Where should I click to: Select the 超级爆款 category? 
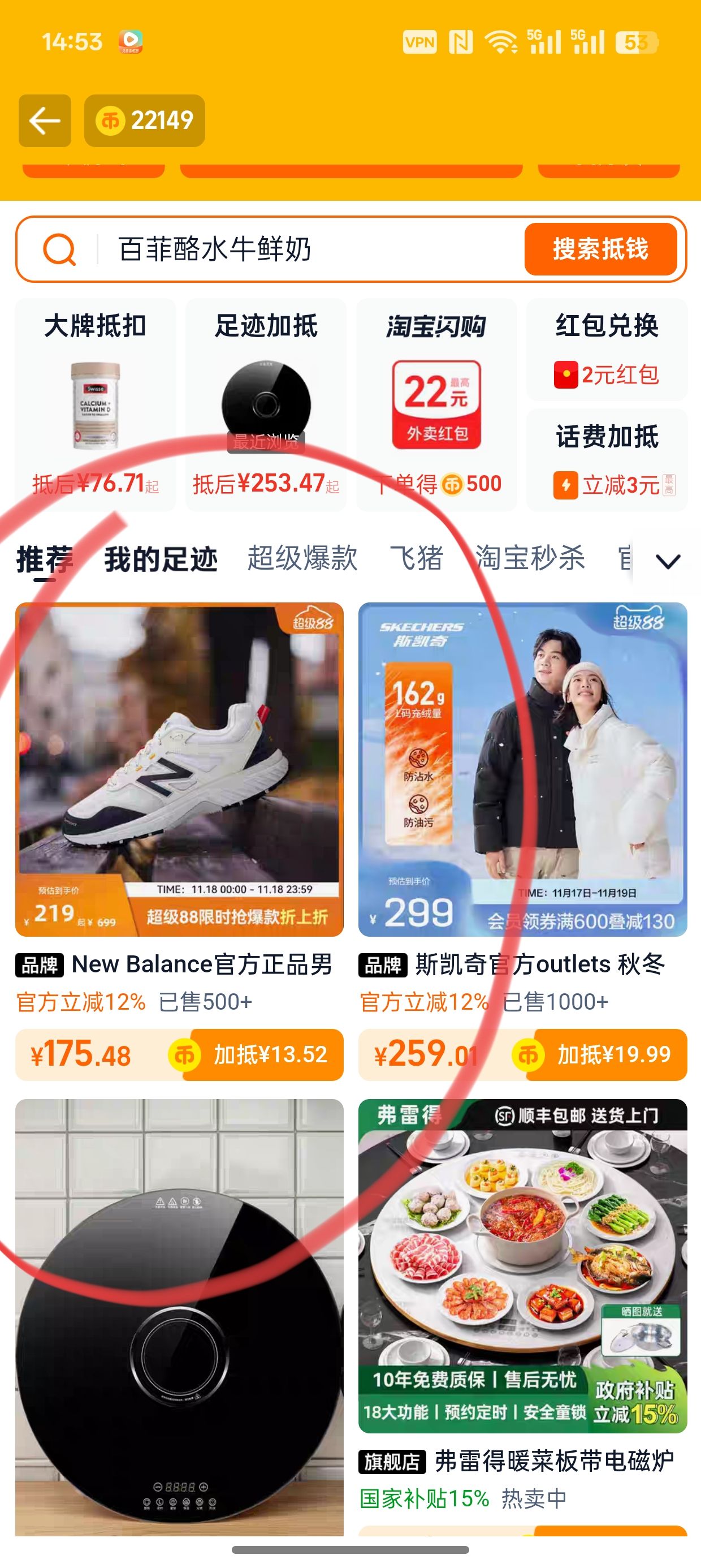coord(302,560)
